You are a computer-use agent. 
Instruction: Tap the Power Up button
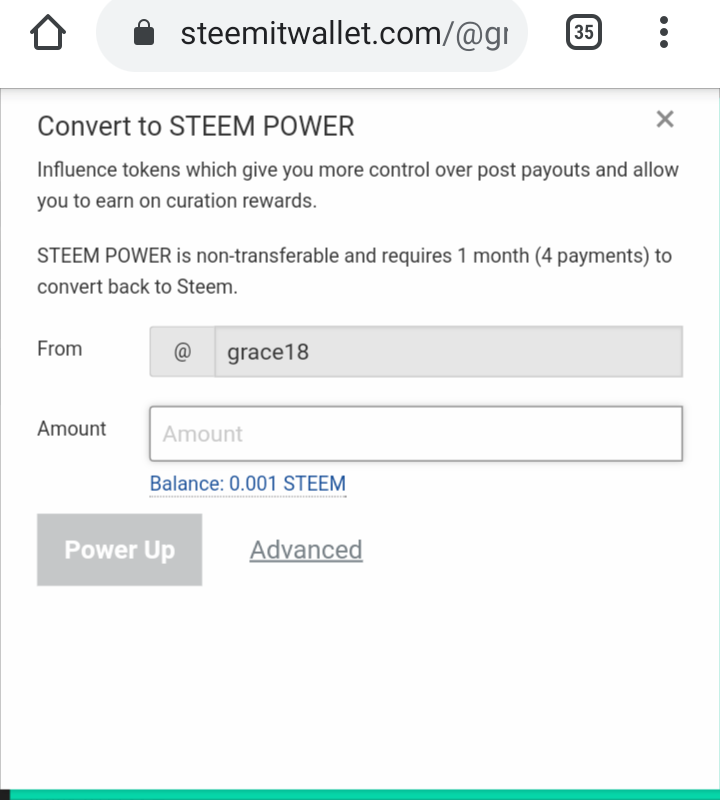click(x=120, y=550)
